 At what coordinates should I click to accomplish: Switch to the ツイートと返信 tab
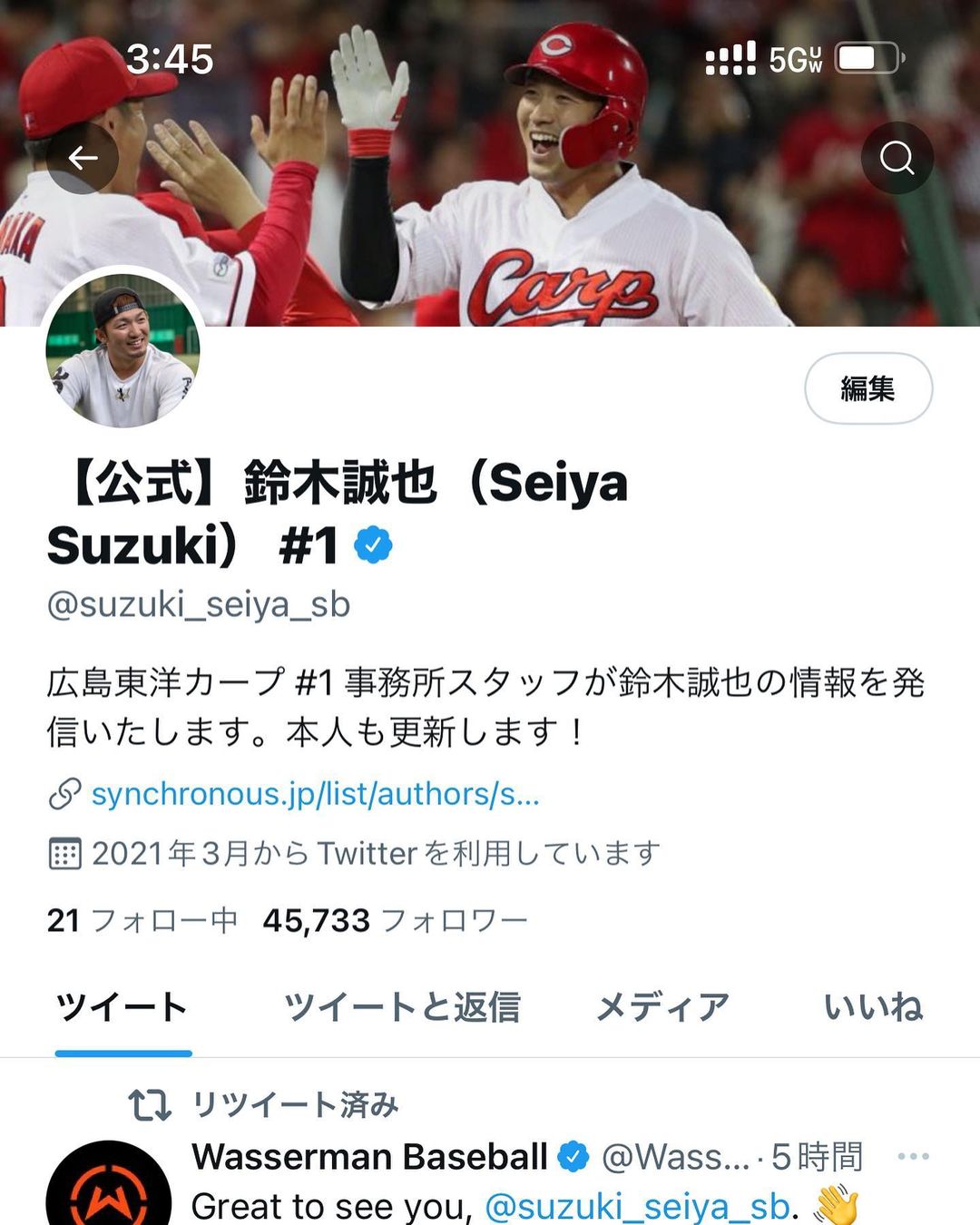402,1007
